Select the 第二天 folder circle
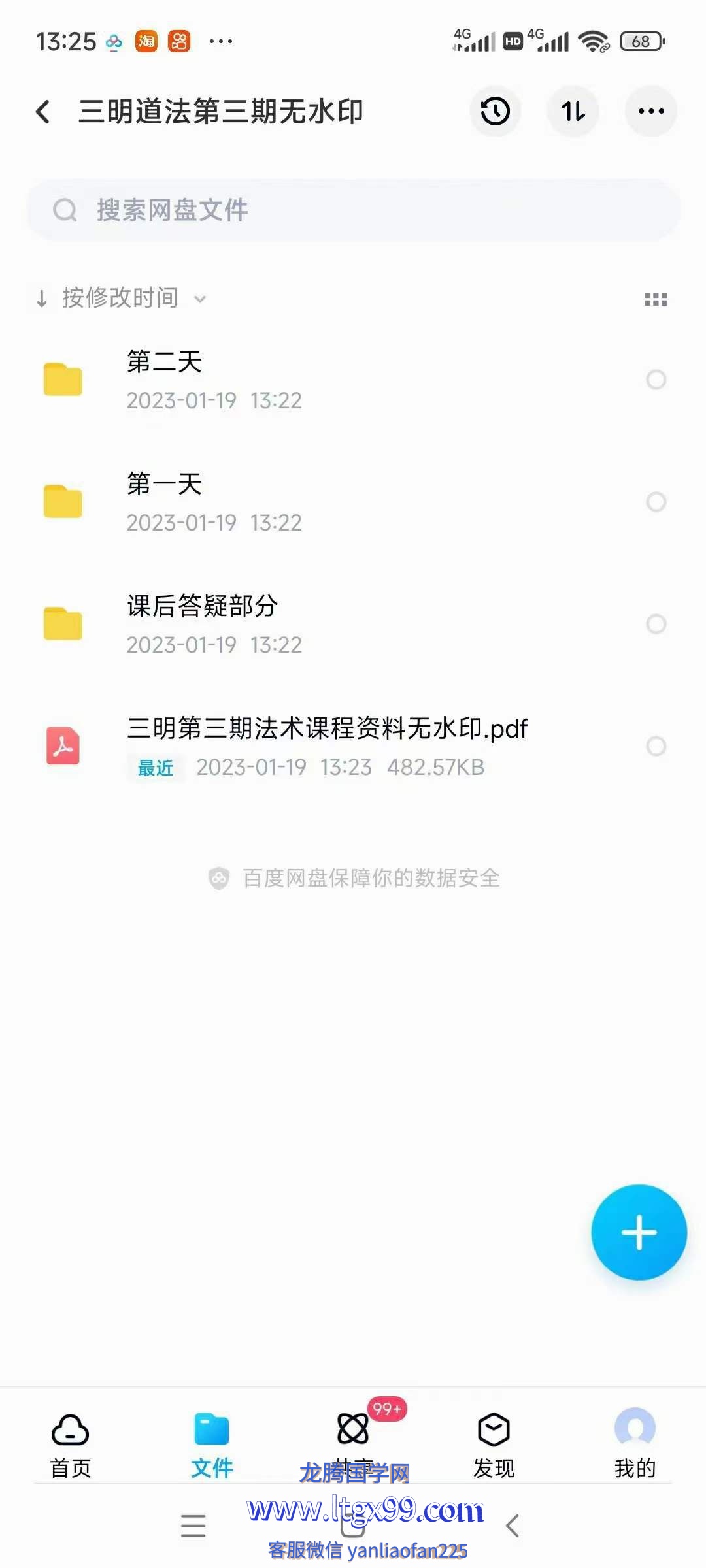The height and width of the screenshot is (1568, 706). 656,380
